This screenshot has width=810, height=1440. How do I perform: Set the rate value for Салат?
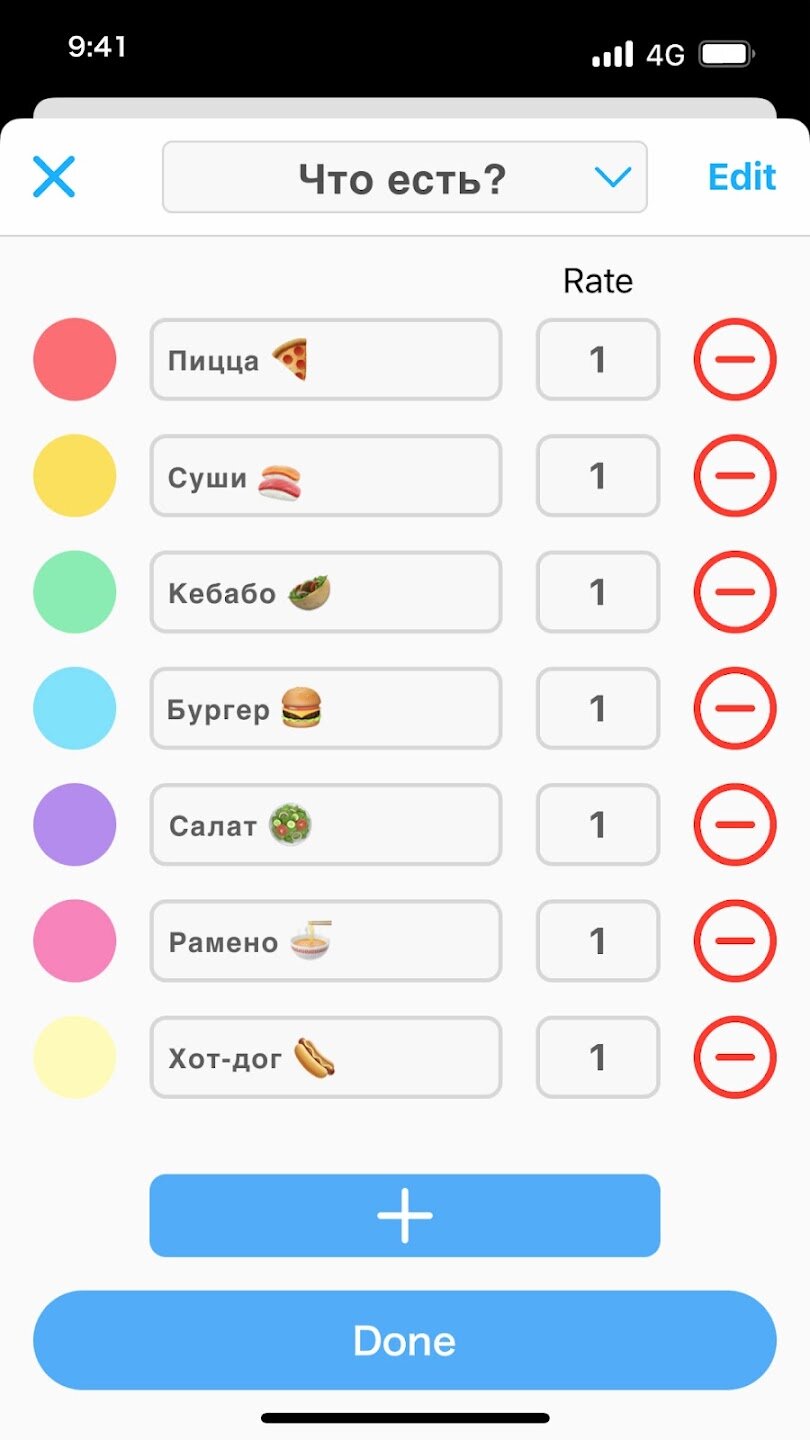click(x=598, y=825)
